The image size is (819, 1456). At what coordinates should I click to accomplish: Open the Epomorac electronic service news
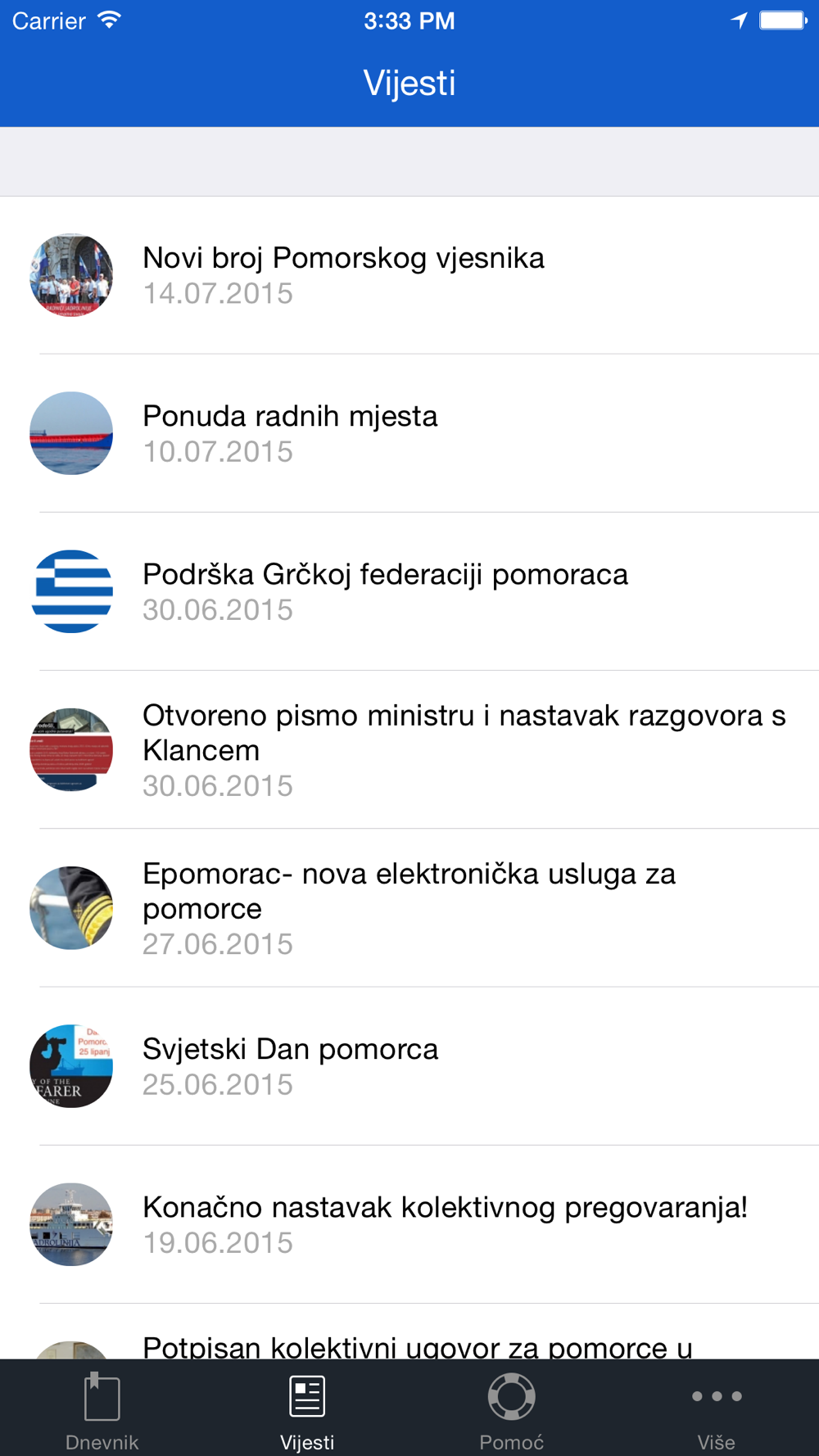(x=409, y=907)
